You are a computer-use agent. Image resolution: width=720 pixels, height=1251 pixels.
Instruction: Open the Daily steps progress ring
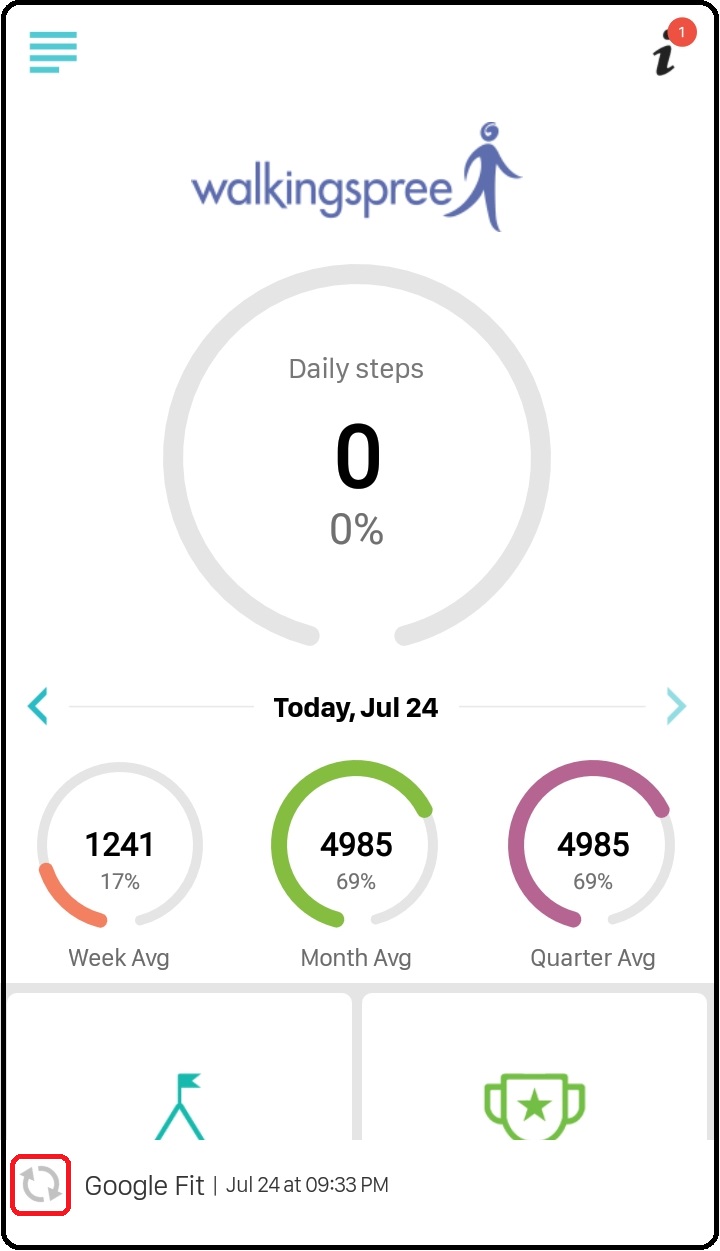point(357,457)
